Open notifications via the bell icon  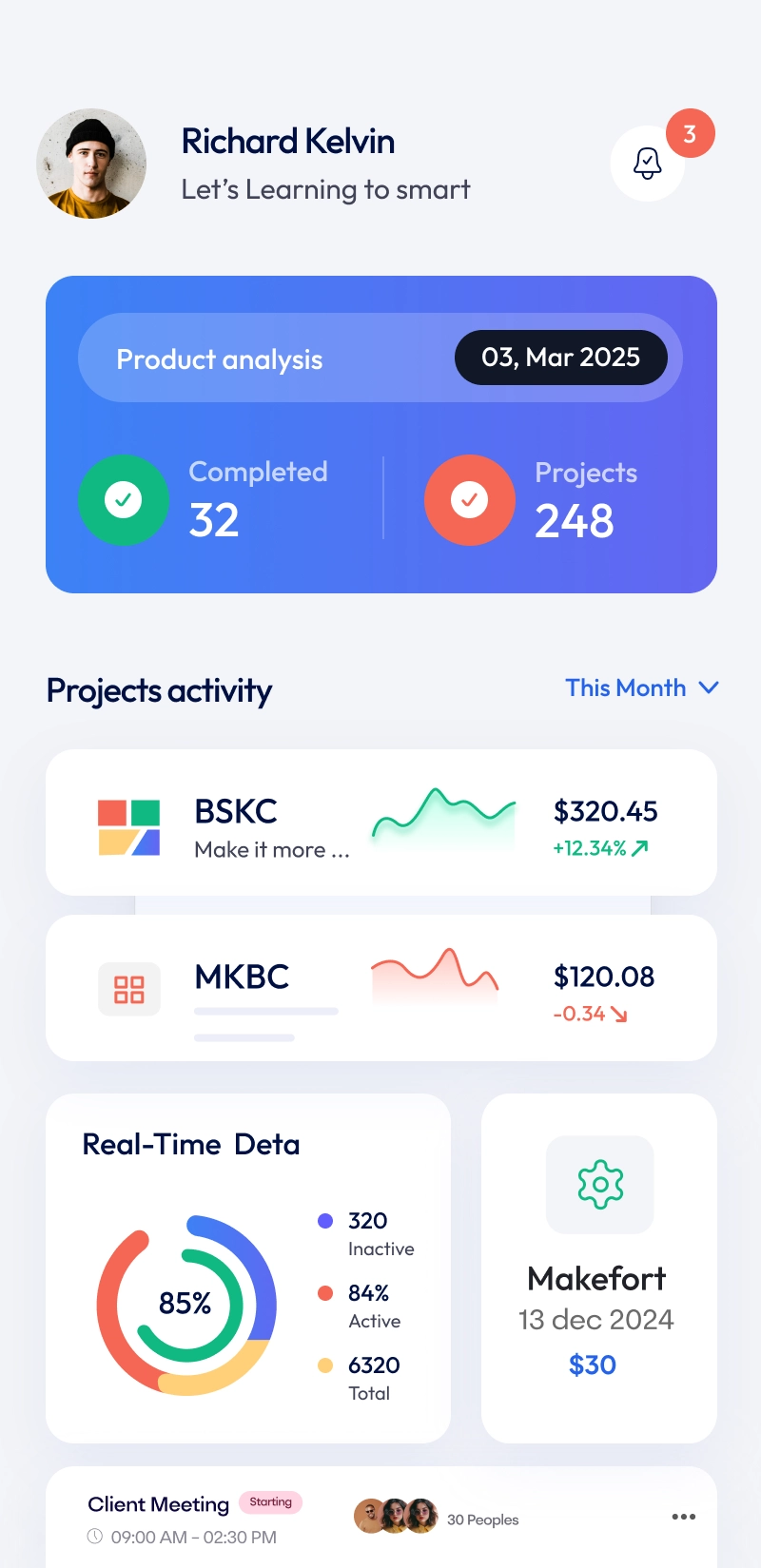(648, 164)
